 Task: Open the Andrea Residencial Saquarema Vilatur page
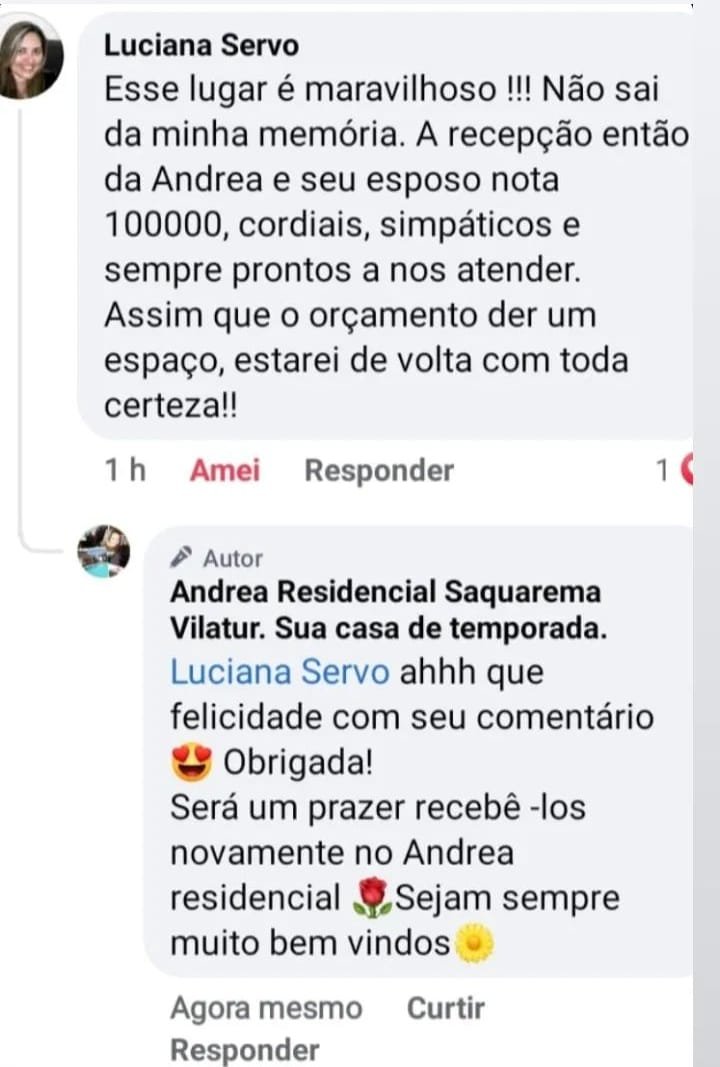(386, 611)
